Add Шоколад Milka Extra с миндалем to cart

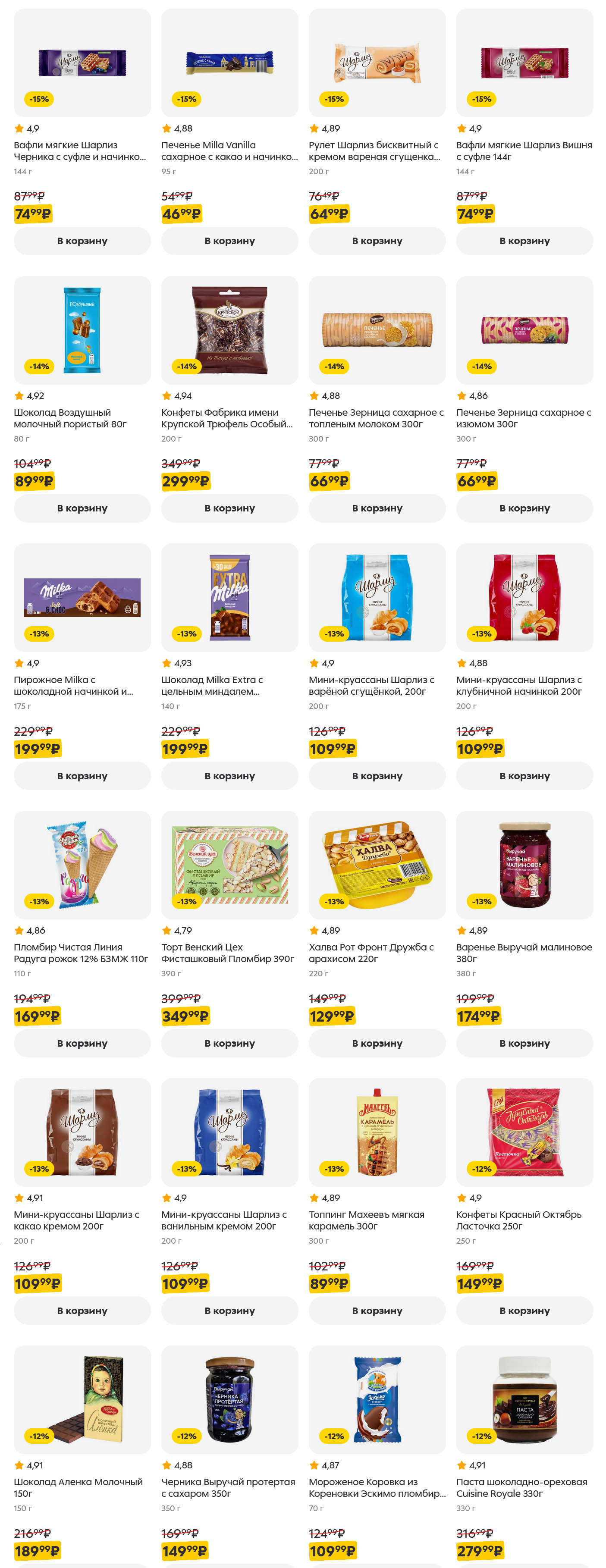tap(229, 775)
